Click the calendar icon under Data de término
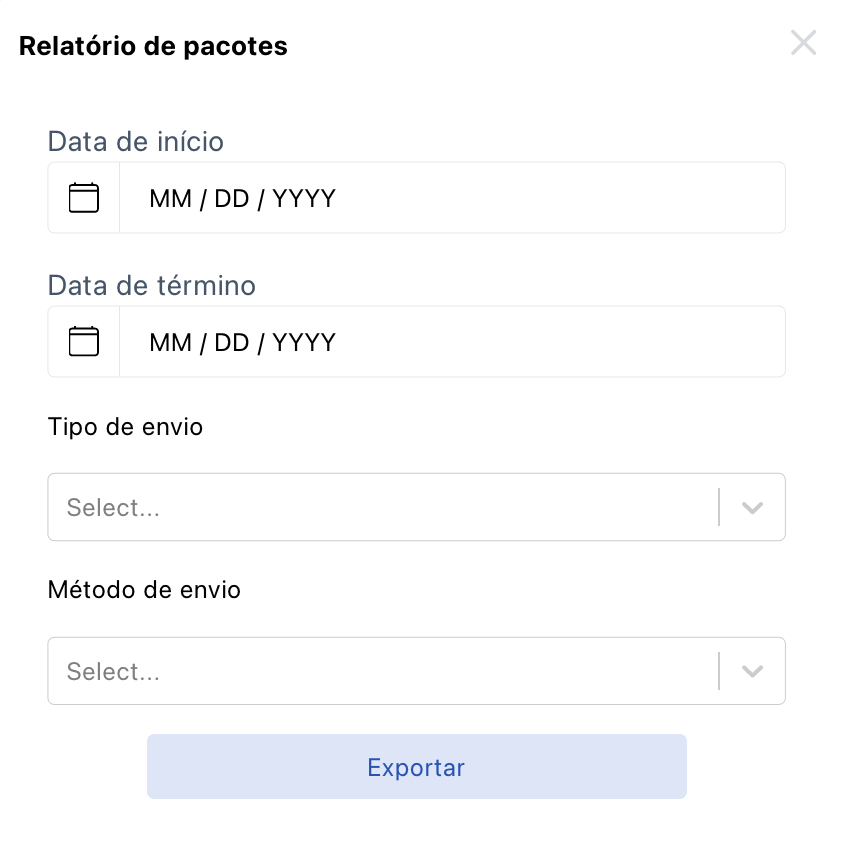The height and width of the screenshot is (852, 847). tap(84, 341)
